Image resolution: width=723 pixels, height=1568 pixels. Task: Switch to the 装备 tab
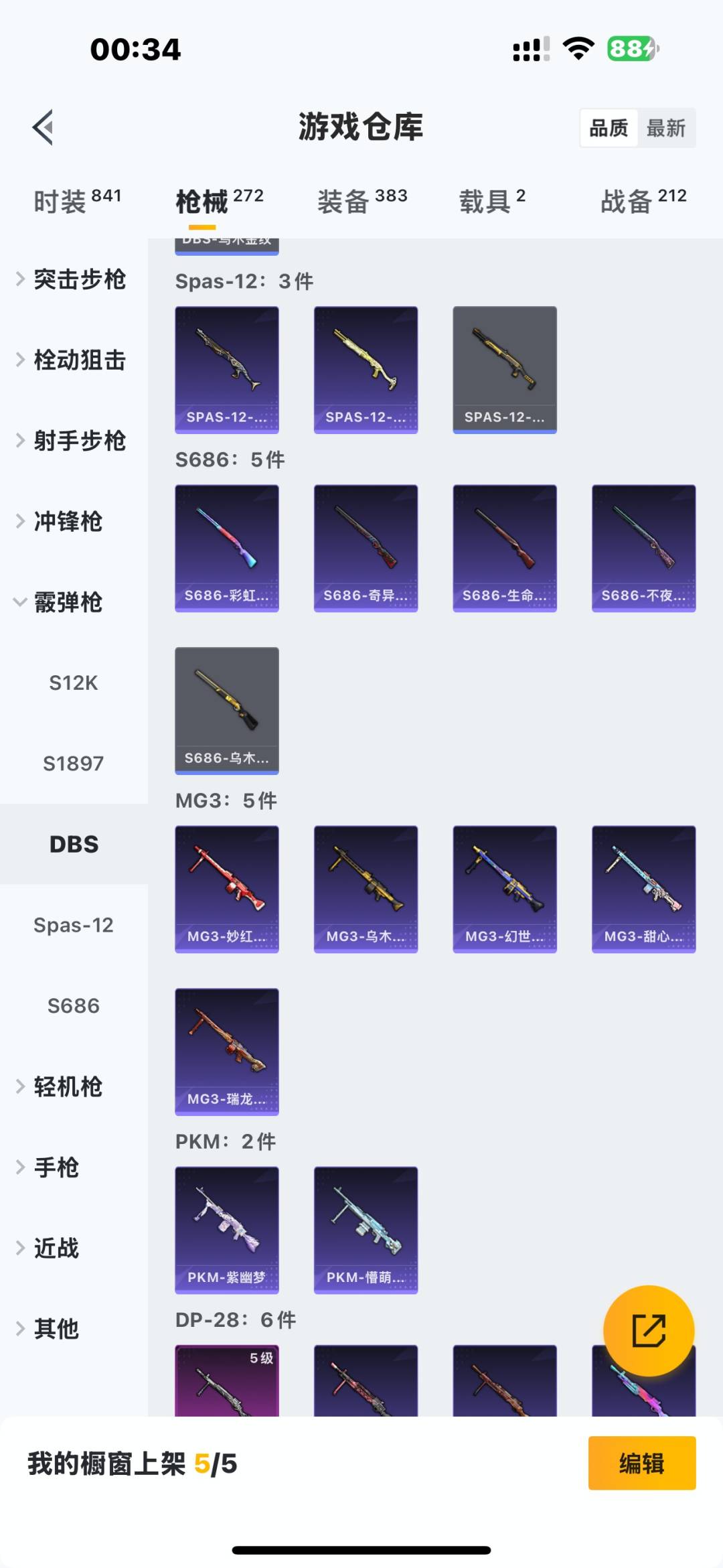point(361,200)
